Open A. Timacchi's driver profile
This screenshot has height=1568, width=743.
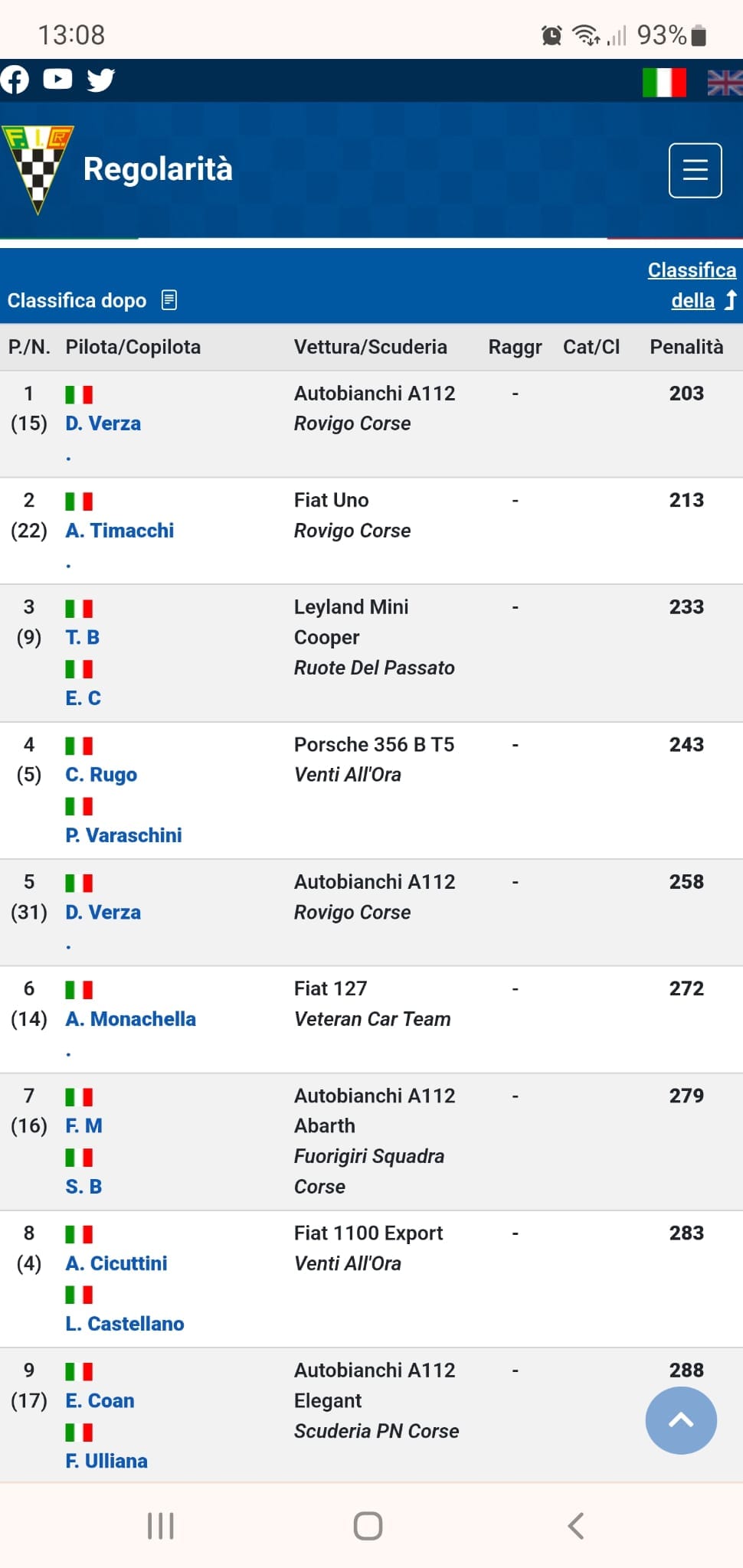[119, 531]
